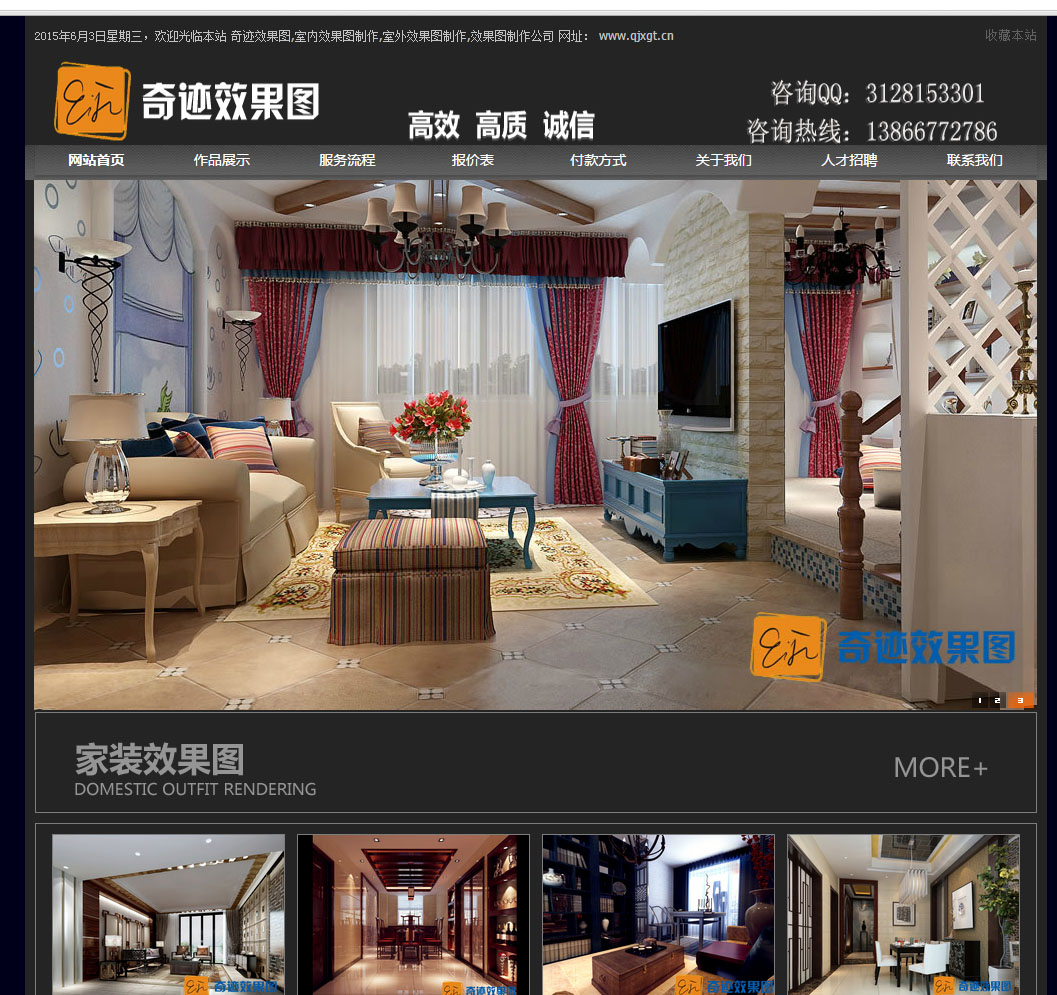The width and height of the screenshot is (1057, 995).
Task: Open the 网站首页 nav item
Action: pos(96,160)
